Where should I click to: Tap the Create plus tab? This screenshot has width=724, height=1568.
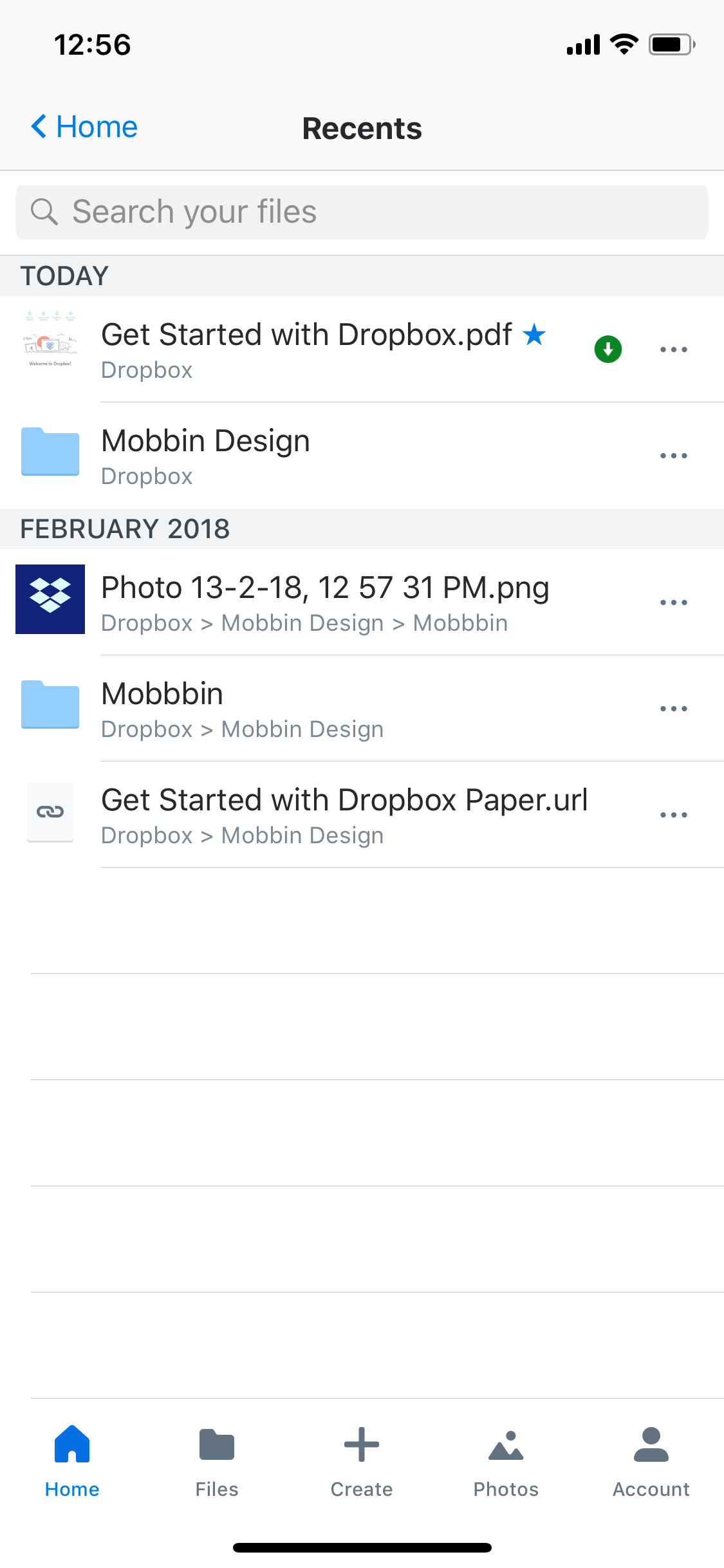coord(362,1462)
